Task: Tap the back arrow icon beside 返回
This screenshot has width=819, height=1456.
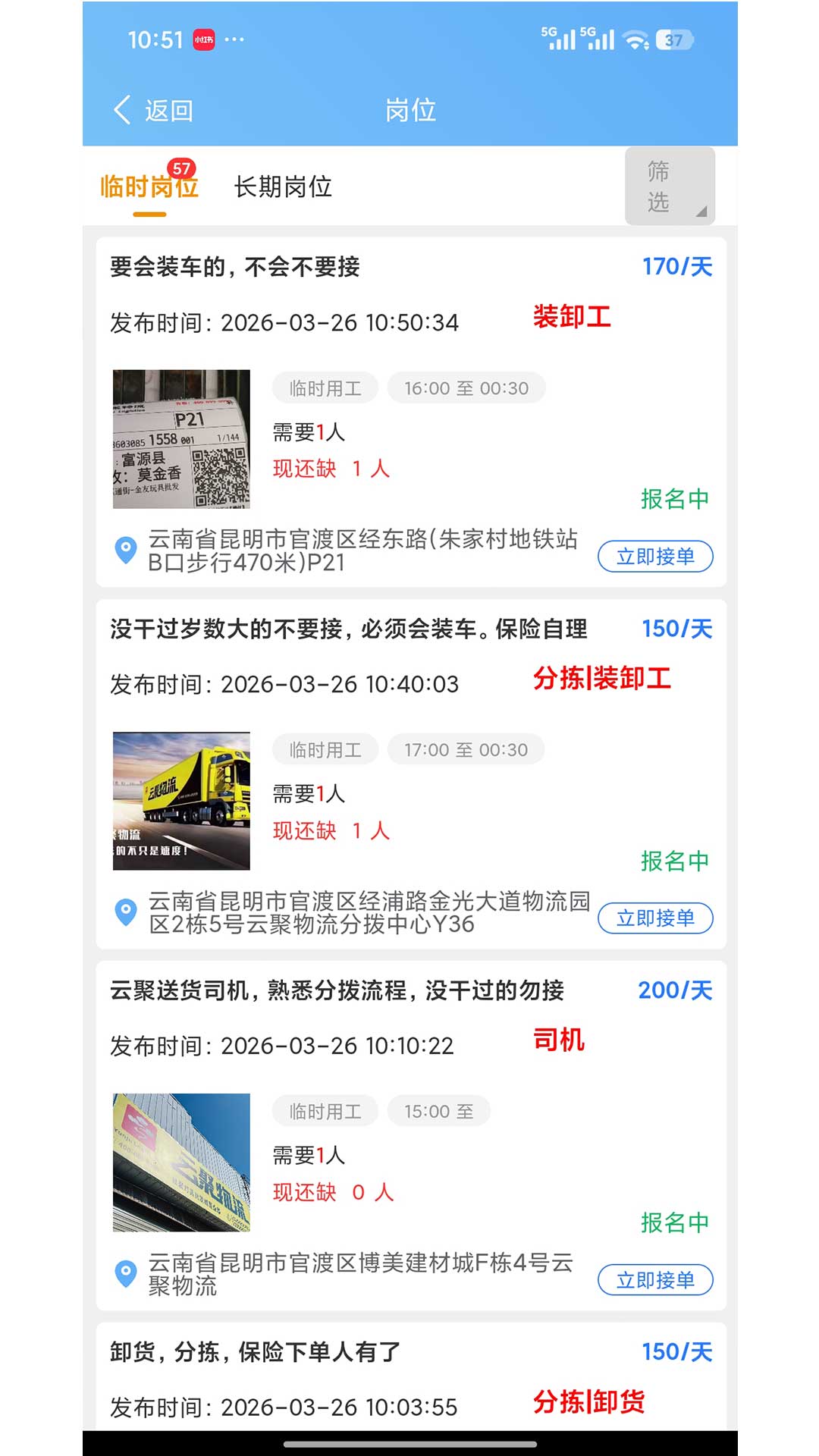Action: click(121, 109)
